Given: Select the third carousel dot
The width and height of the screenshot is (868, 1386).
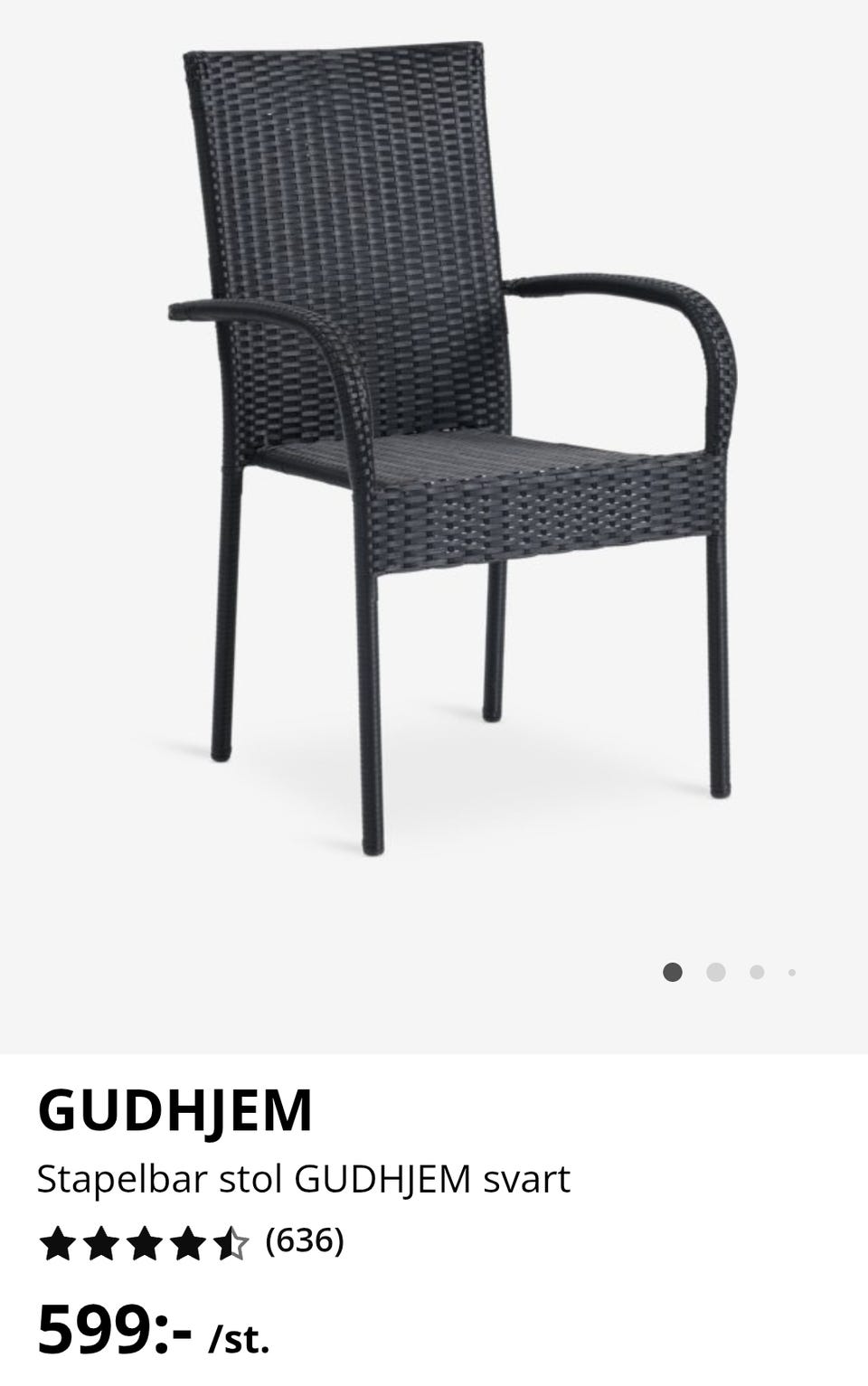Looking at the screenshot, I should [x=758, y=971].
